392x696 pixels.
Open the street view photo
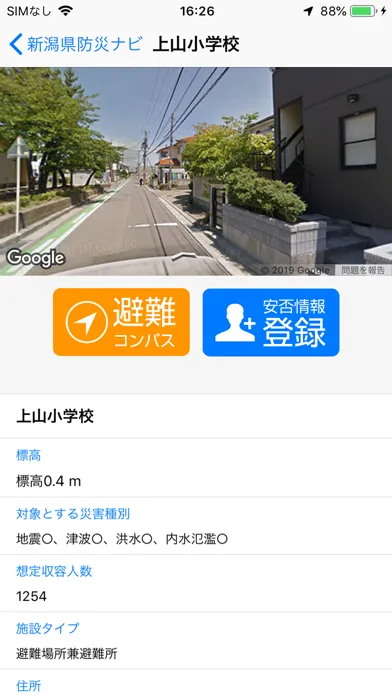pos(196,171)
